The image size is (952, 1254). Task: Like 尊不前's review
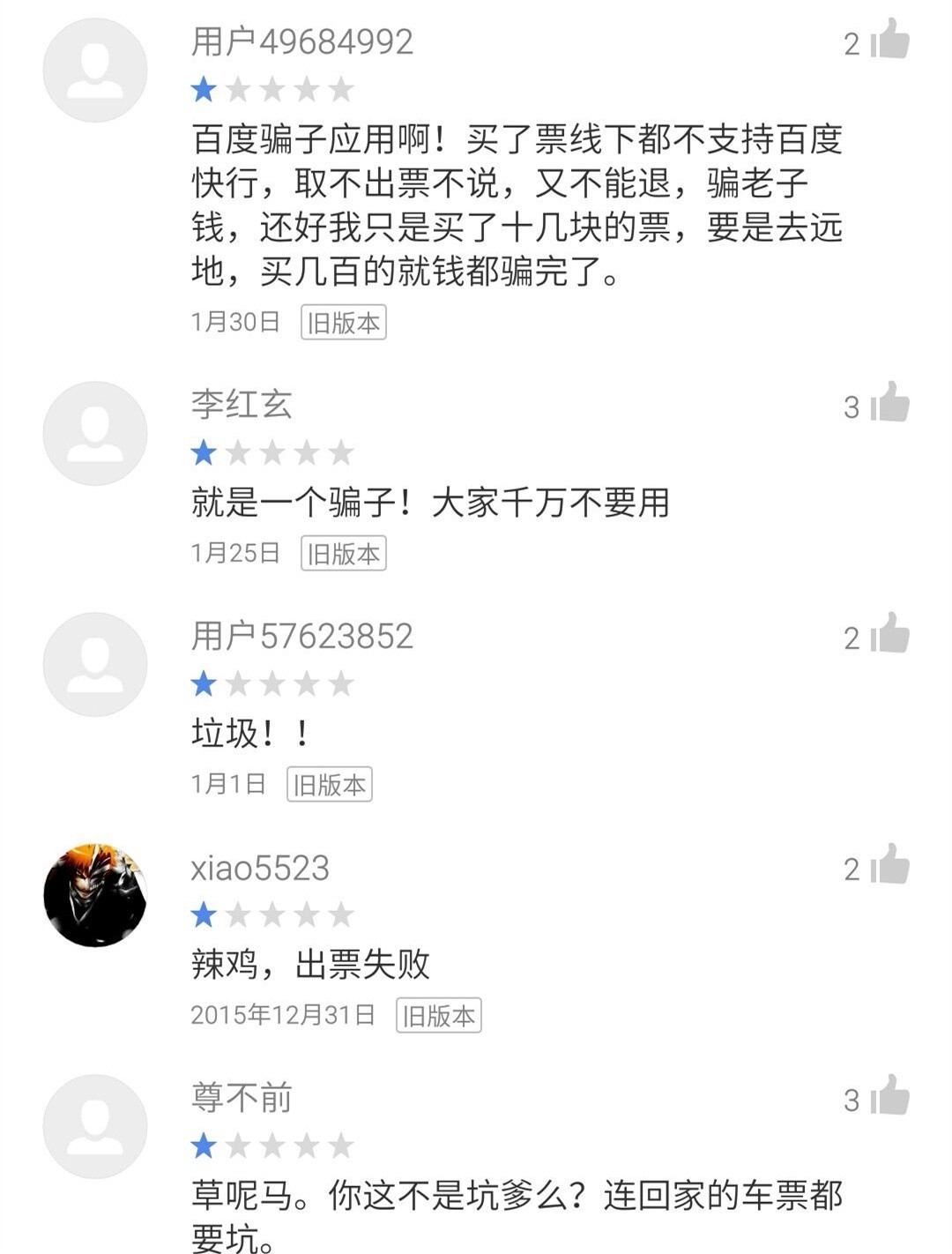click(890, 1097)
